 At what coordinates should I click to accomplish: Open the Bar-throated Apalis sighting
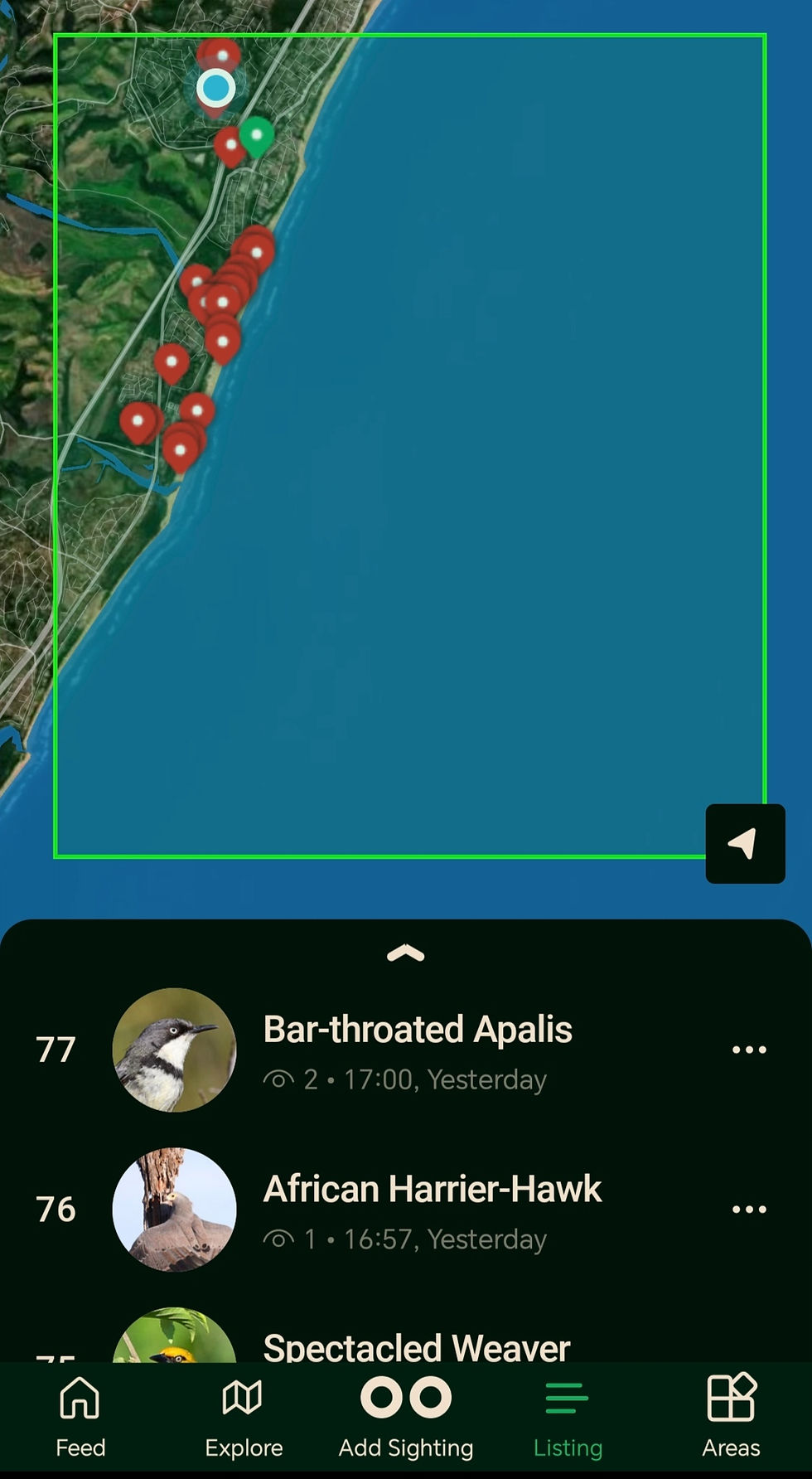pos(417,1050)
